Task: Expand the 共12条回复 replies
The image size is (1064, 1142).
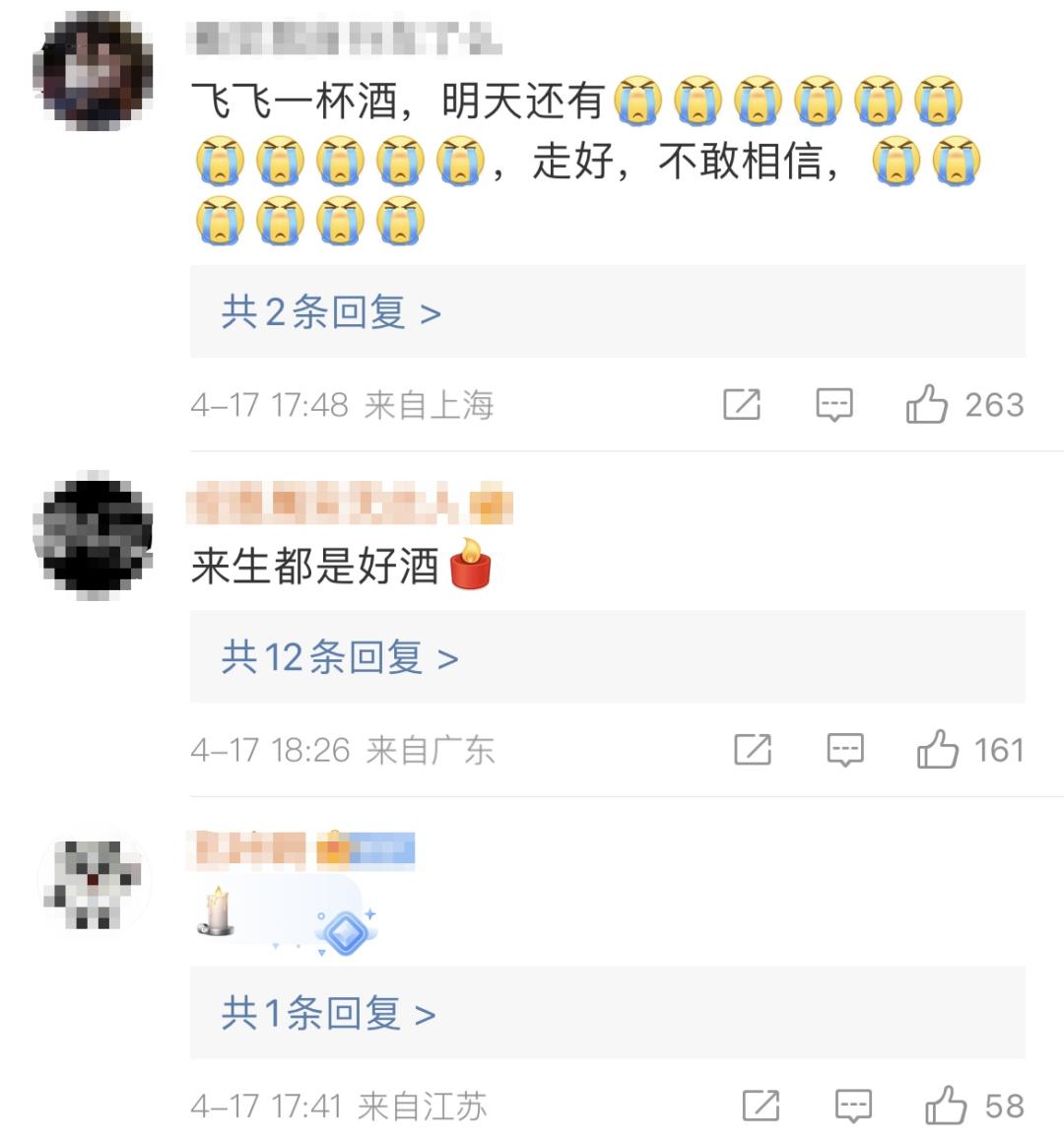Action: pos(340,657)
